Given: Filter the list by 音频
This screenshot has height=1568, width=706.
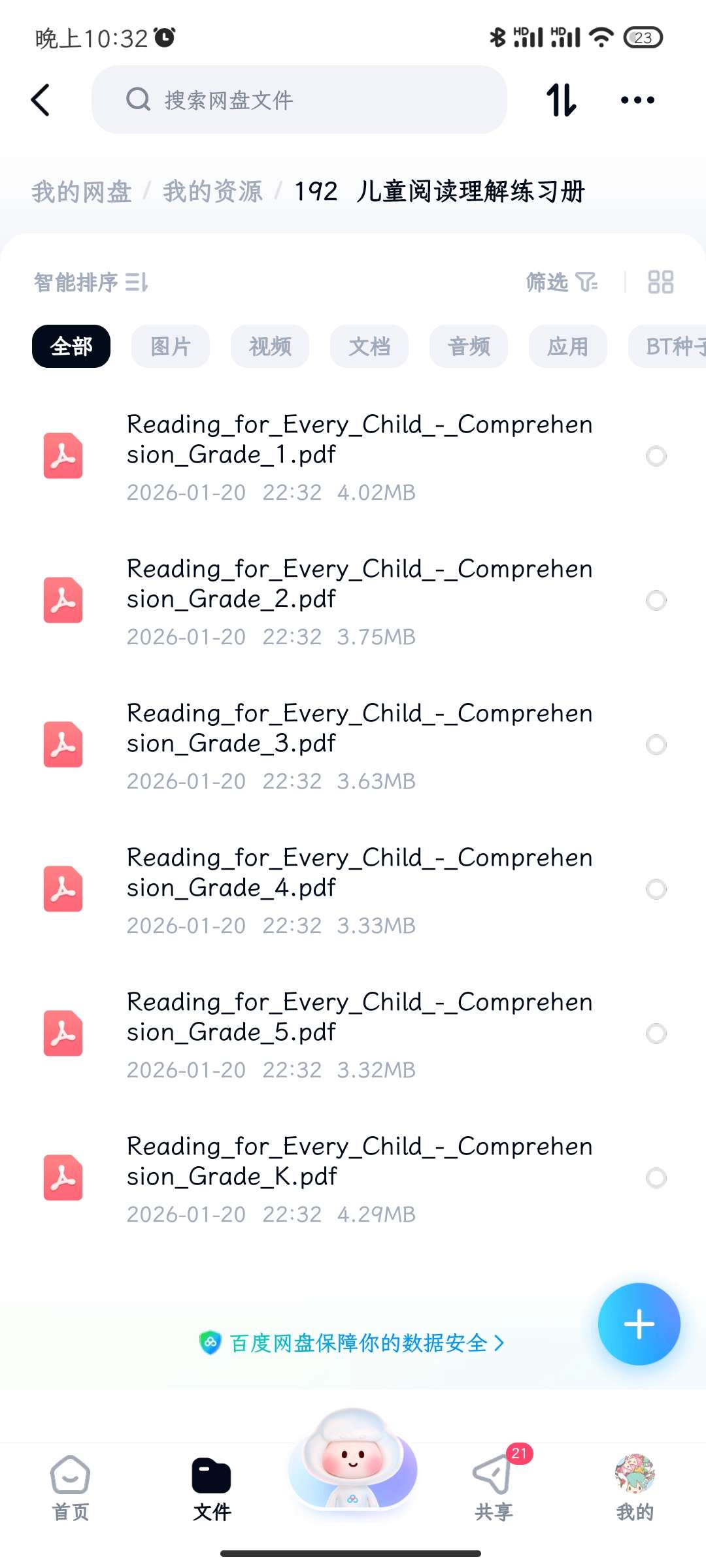Looking at the screenshot, I should 468,346.
